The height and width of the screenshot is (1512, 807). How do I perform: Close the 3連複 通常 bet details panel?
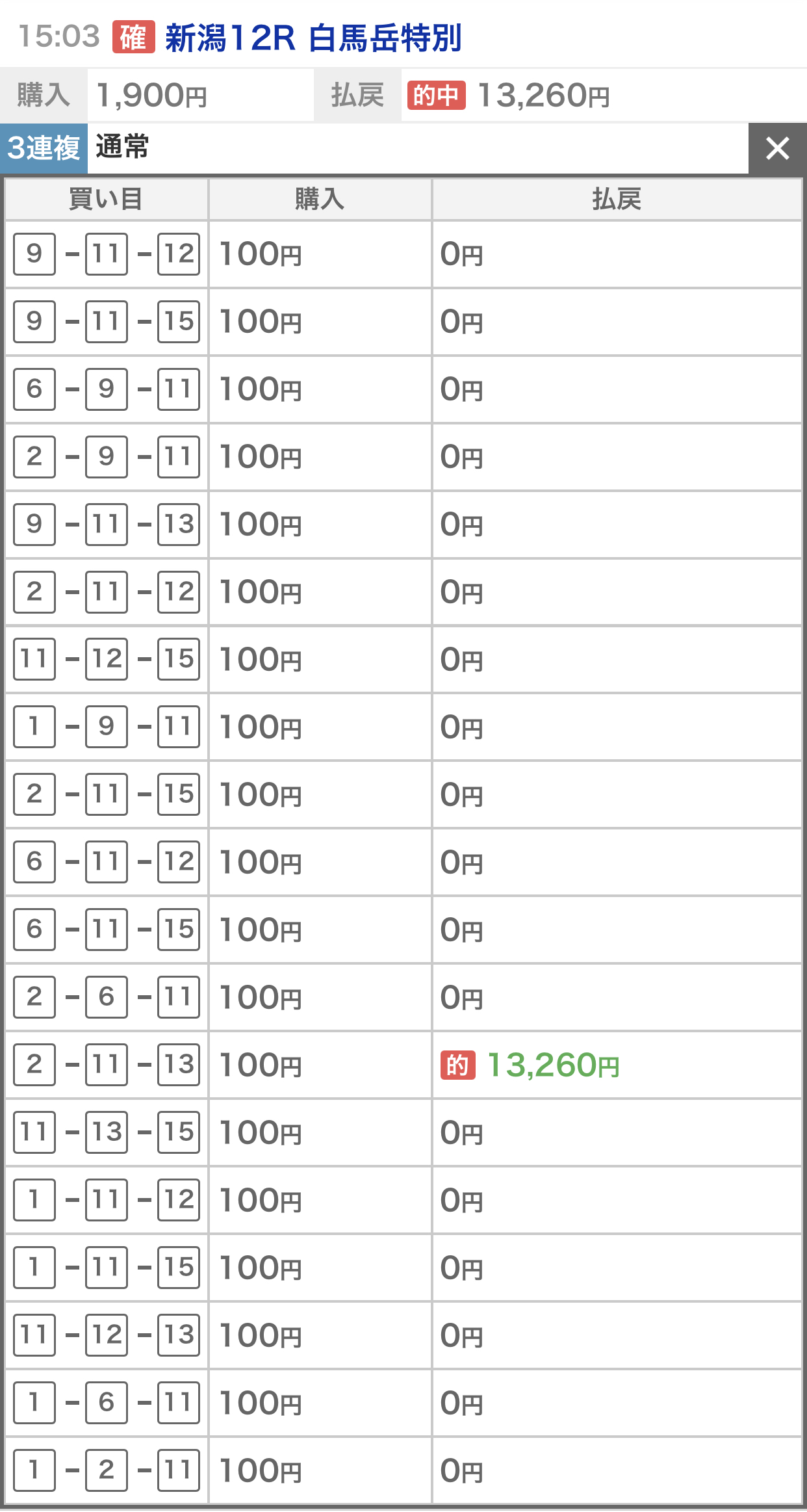[x=777, y=148]
